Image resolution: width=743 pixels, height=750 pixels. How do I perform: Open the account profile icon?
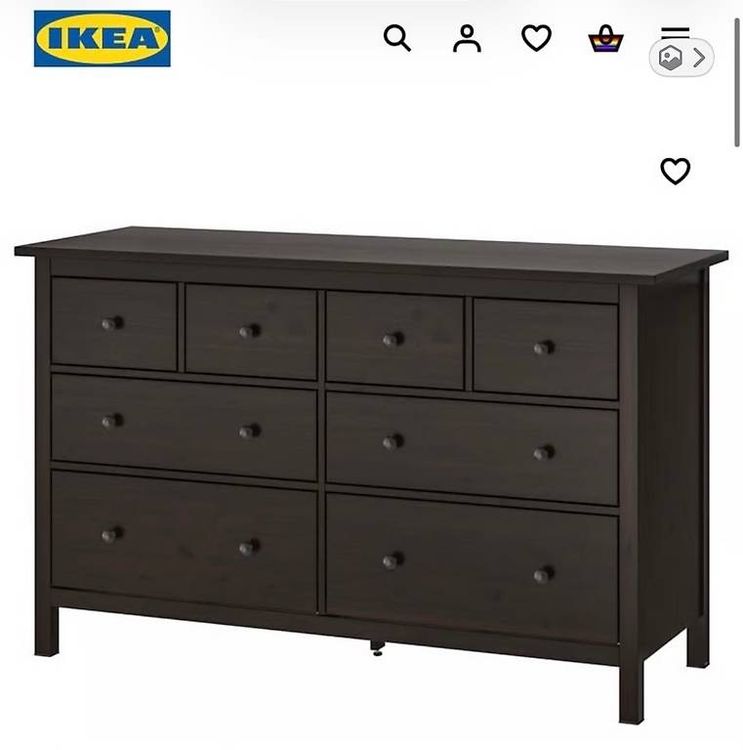[467, 38]
